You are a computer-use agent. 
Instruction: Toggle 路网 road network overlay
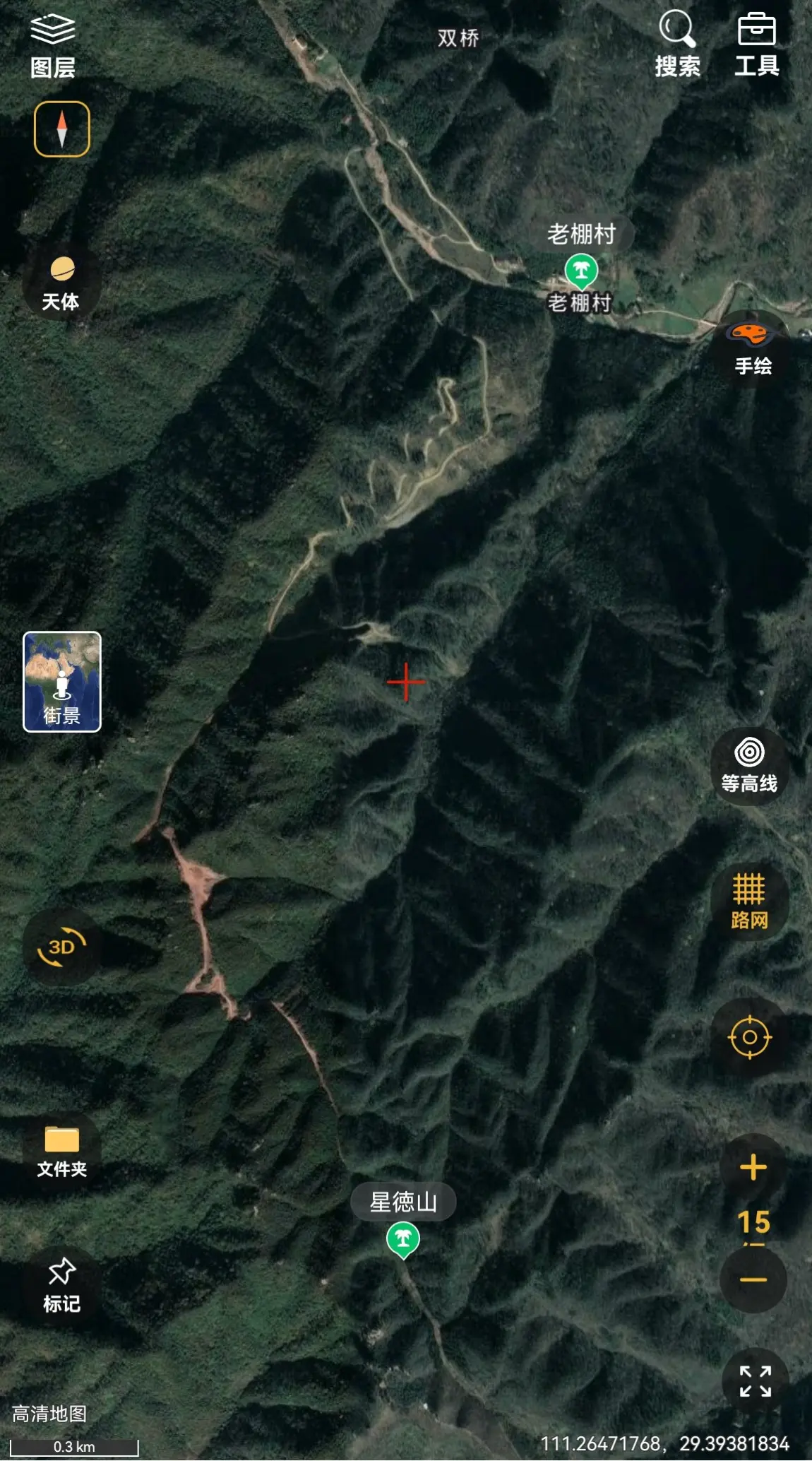749,901
